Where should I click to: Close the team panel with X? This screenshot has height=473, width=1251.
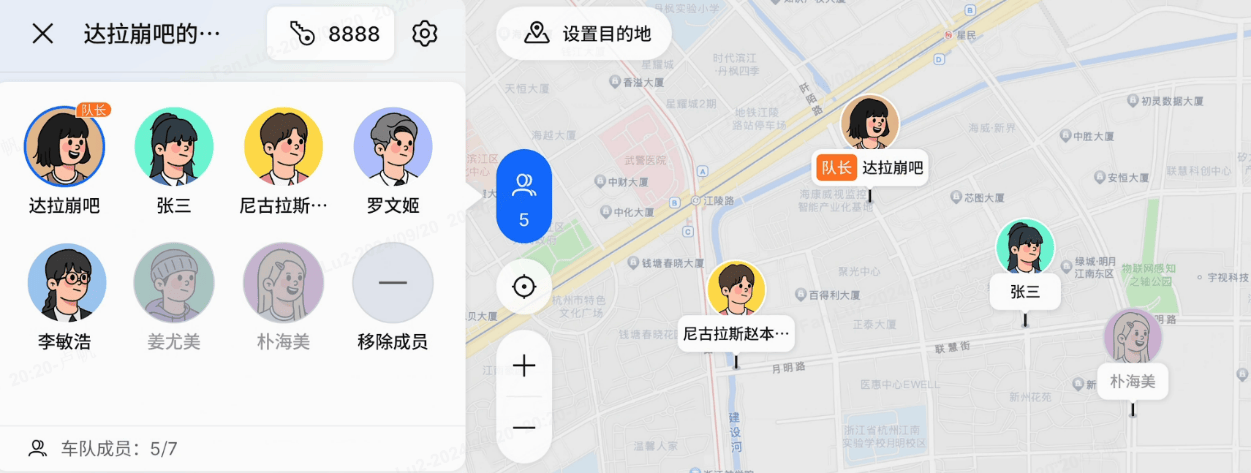coord(42,34)
